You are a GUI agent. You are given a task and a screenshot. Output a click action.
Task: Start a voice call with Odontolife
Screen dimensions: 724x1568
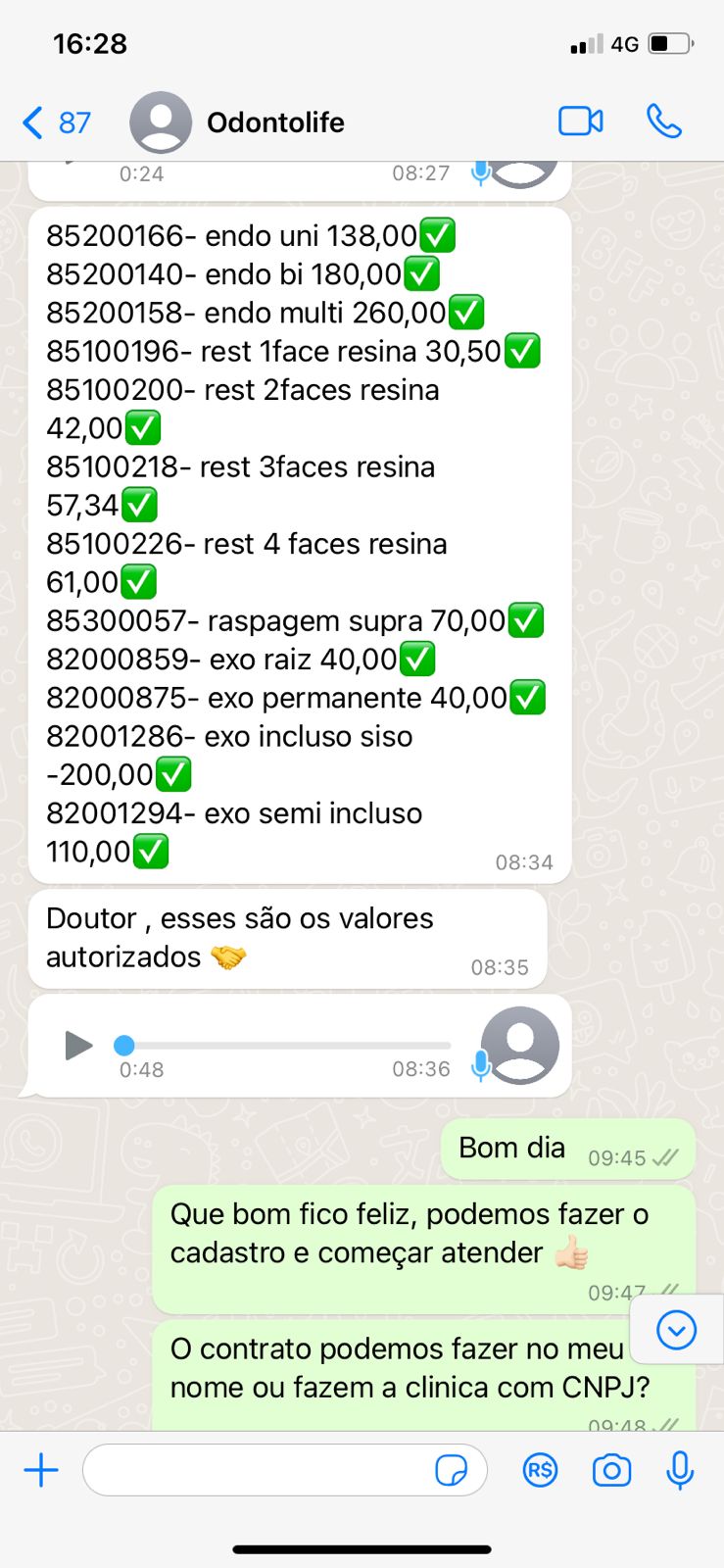[663, 122]
